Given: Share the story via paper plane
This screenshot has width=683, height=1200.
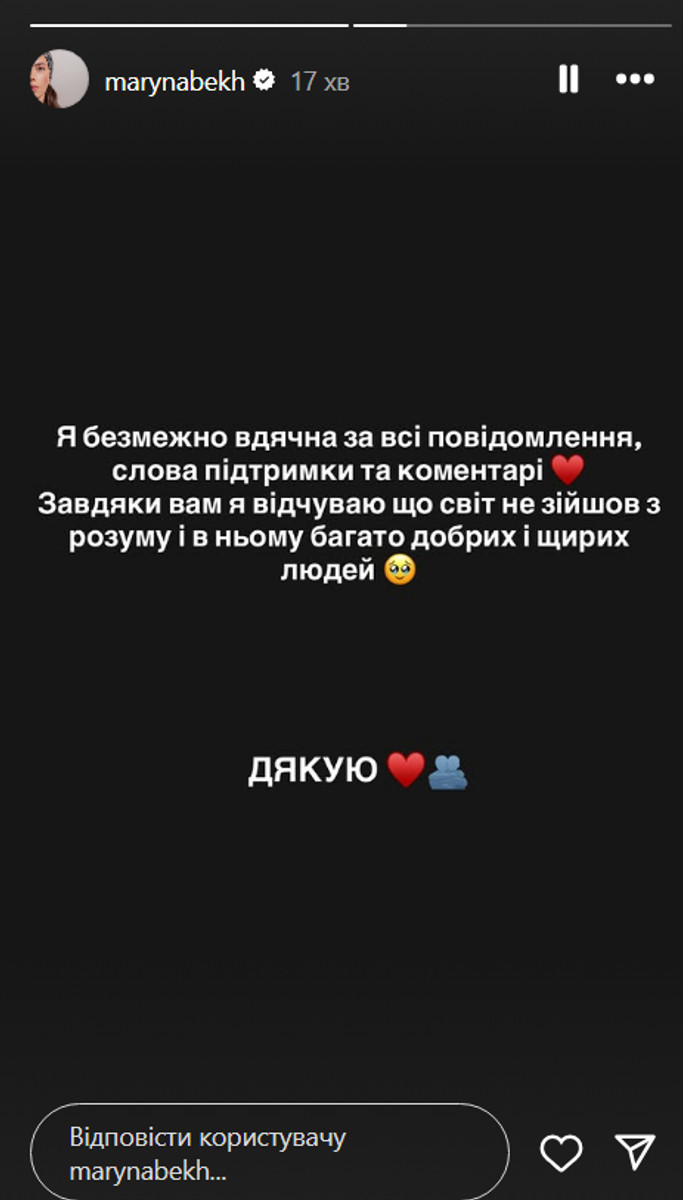Looking at the screenshot, I should pos(635,1152).
